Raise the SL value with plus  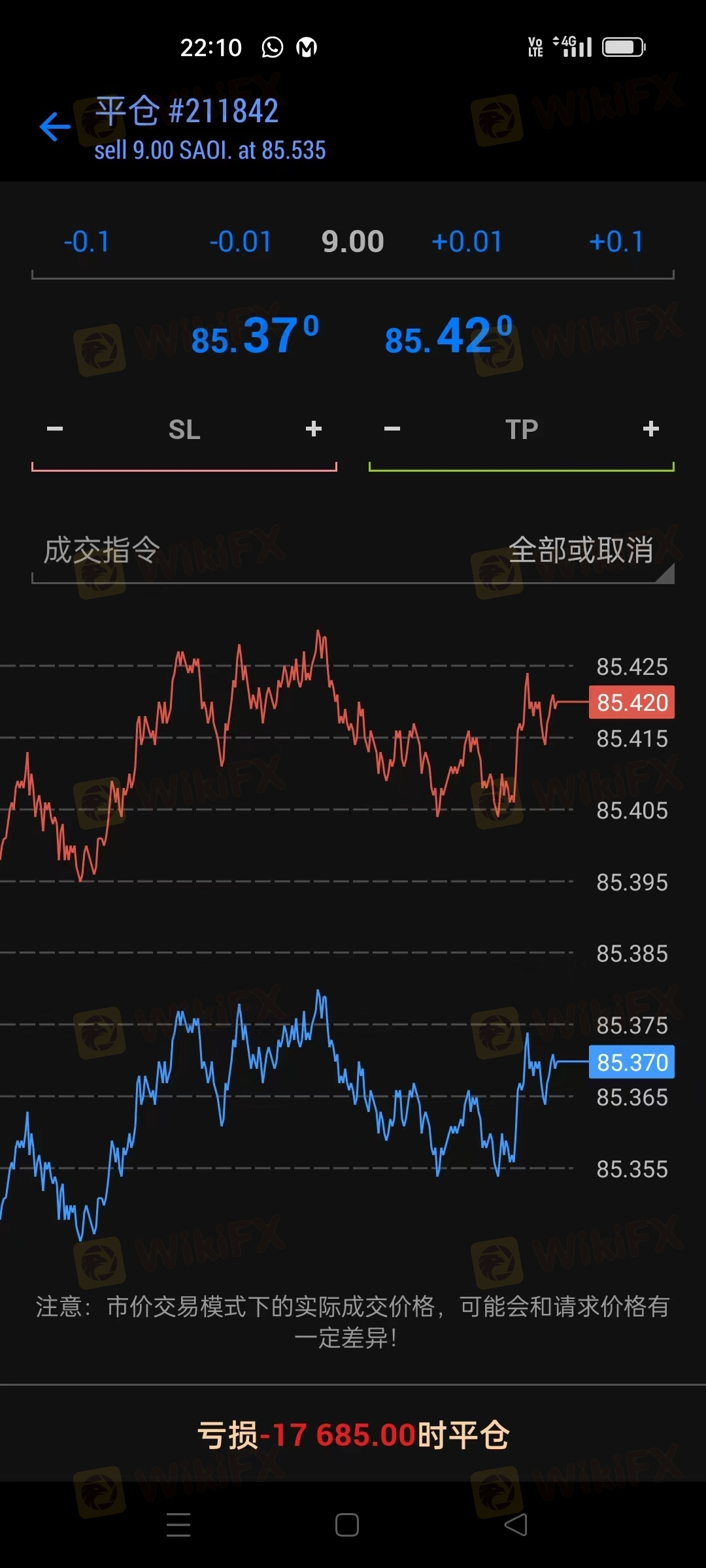click(314, 429)
